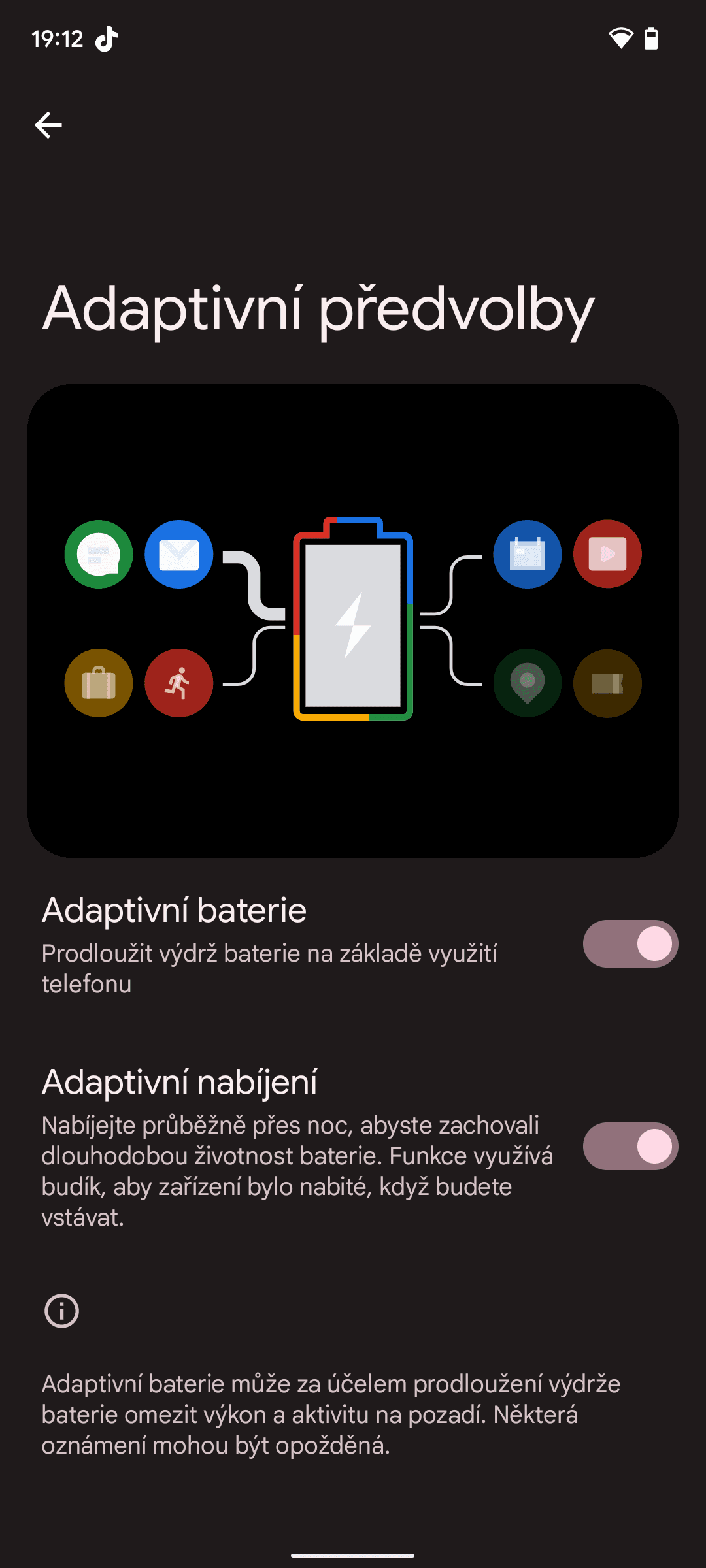Go back using the arrow icon

48,125
